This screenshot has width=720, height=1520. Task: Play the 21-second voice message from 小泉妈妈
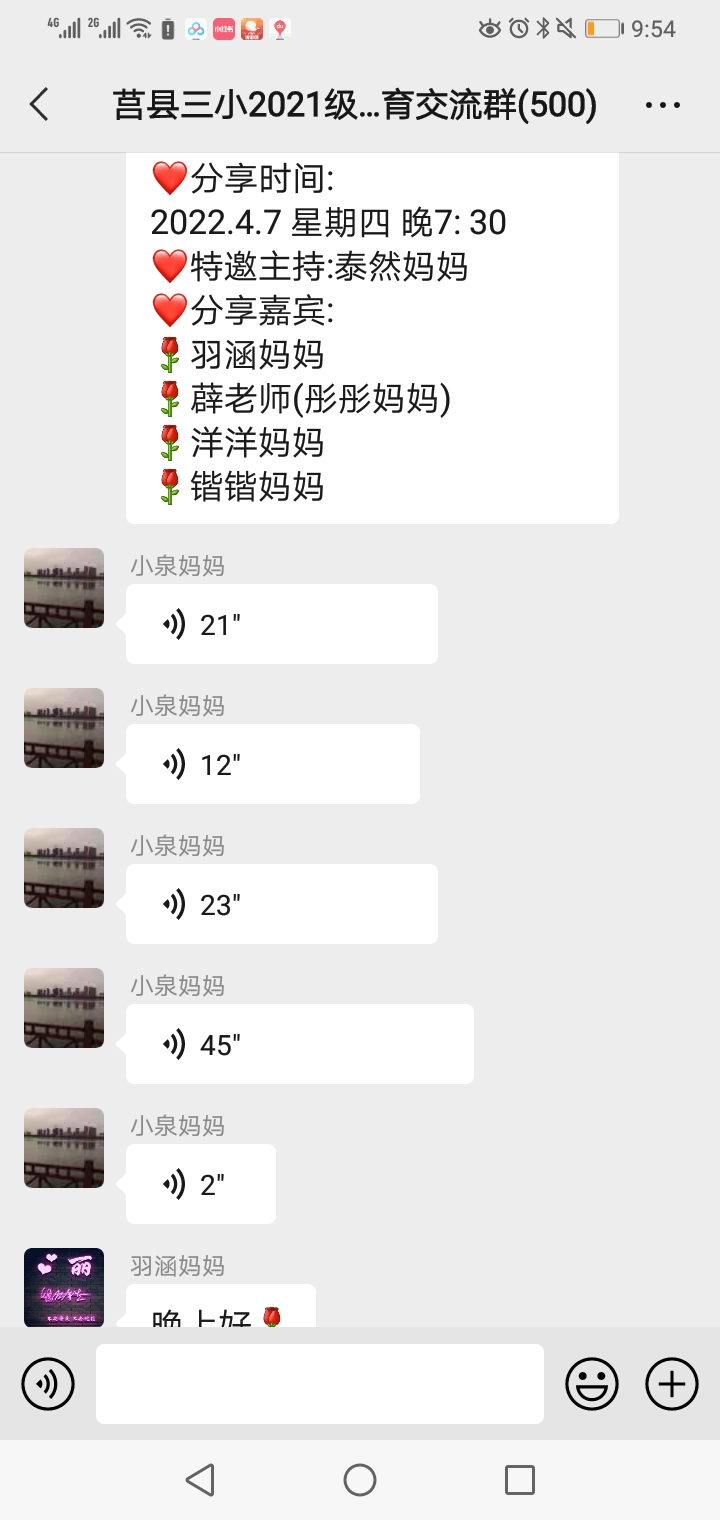(280, 623)
